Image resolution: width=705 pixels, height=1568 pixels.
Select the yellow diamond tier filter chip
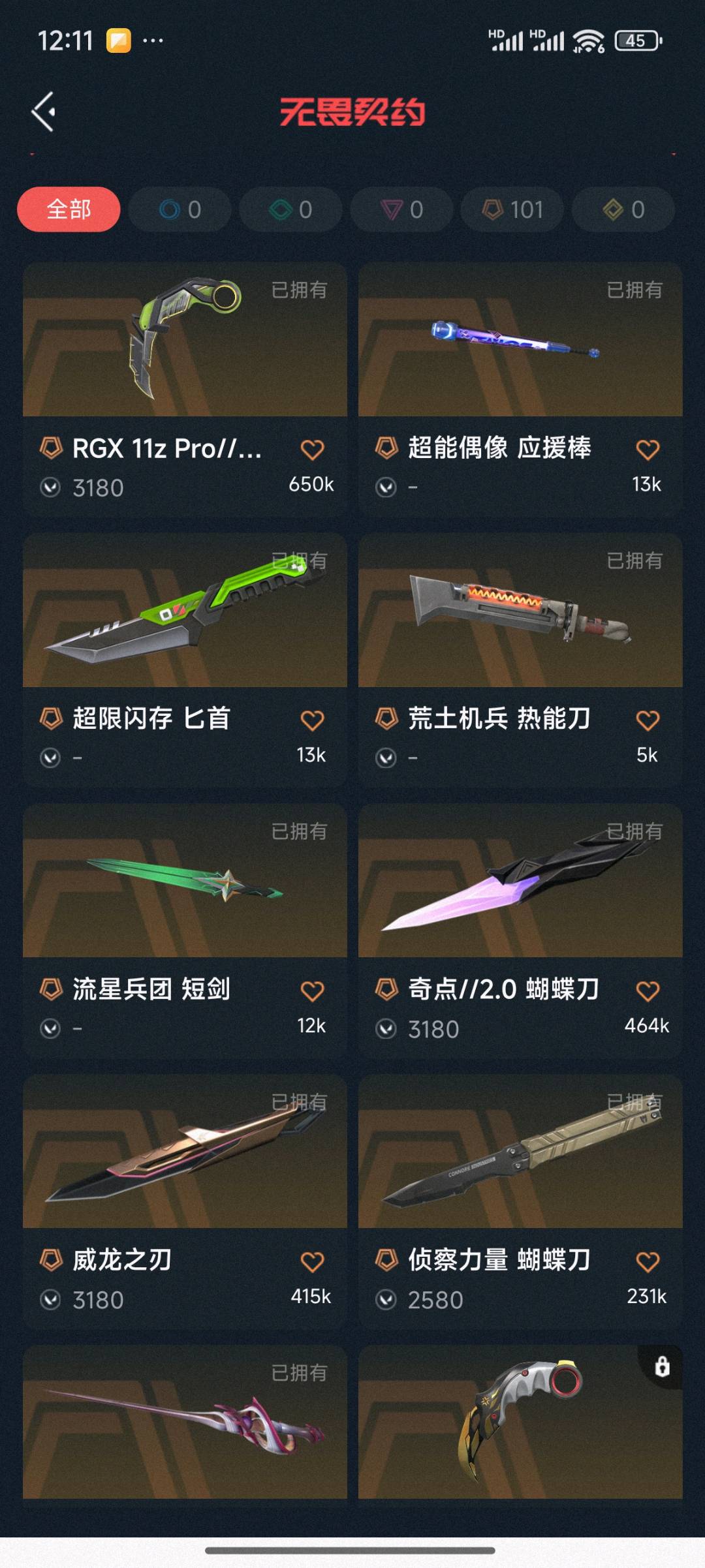(623, 209)
